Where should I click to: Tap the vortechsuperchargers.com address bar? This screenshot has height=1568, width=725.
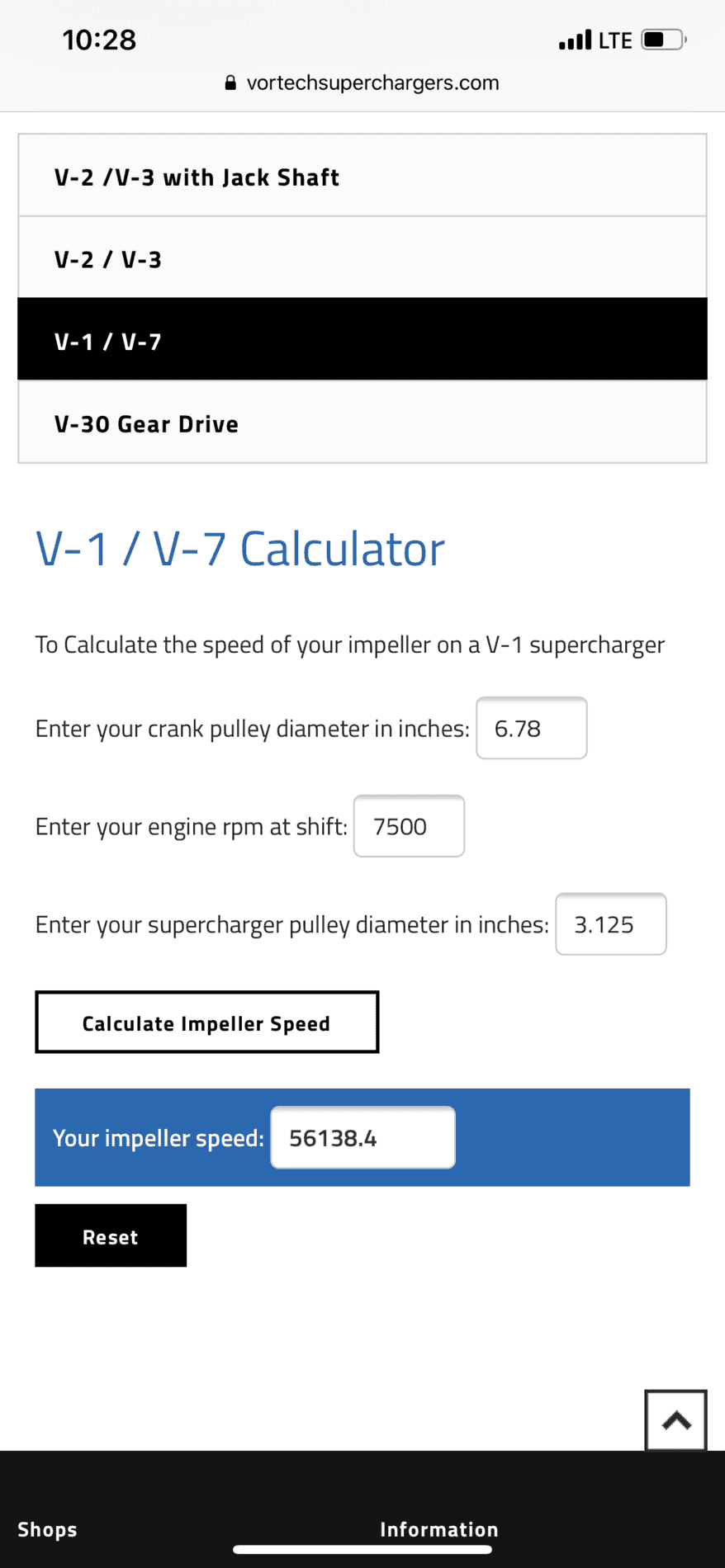(363, 83)
